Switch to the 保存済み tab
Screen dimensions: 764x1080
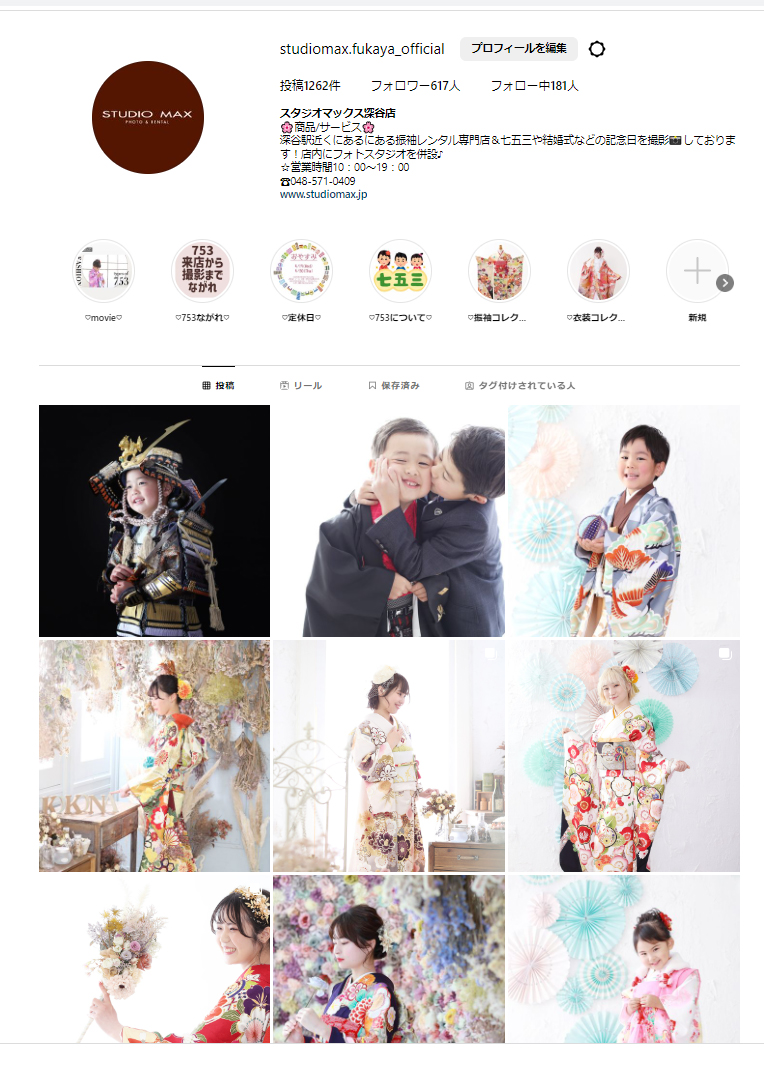click(x=393, y=385)
